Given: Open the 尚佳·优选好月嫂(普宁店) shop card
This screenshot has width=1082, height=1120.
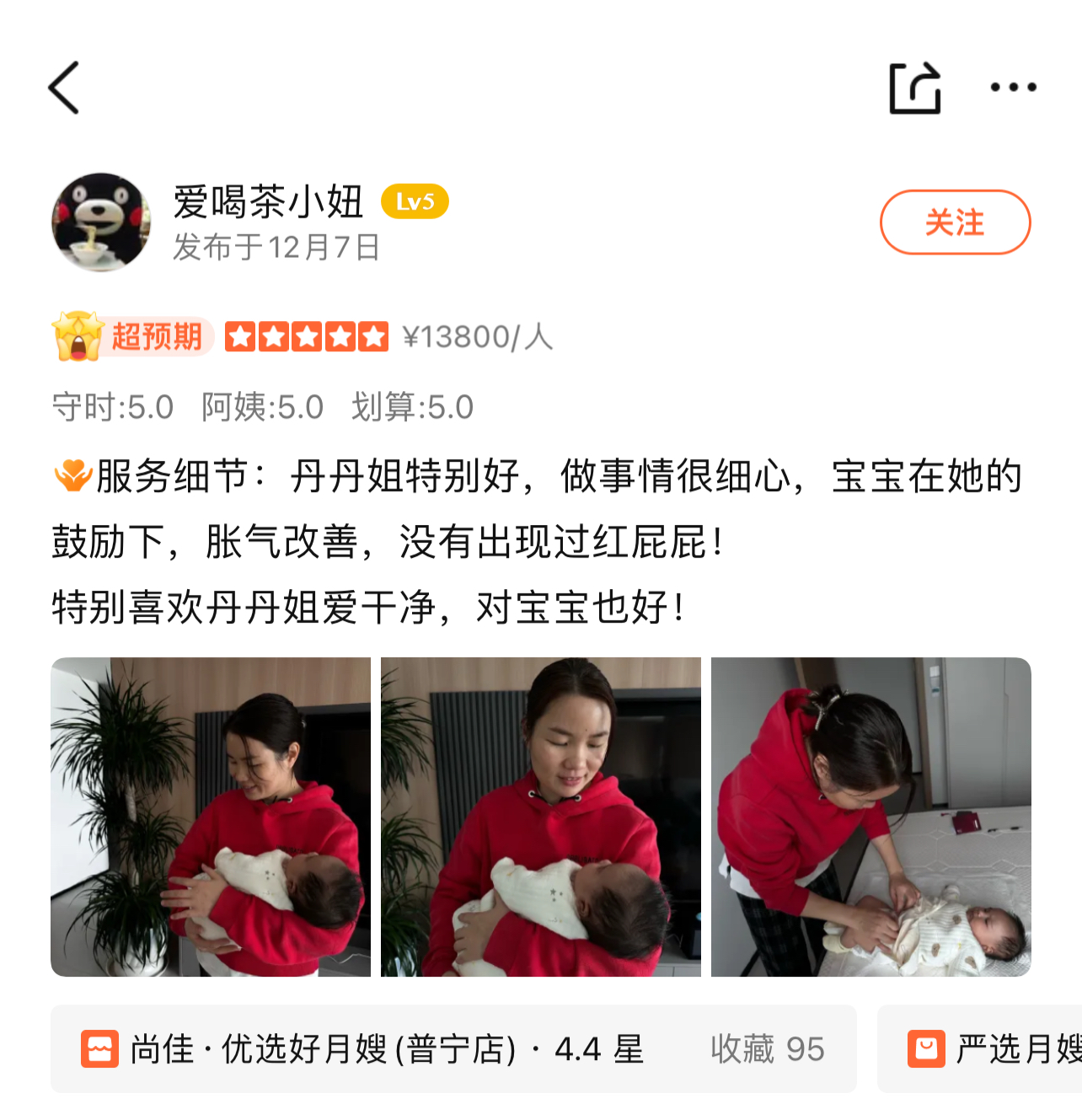Looking at the screenshot, I should coord(453,1049).
